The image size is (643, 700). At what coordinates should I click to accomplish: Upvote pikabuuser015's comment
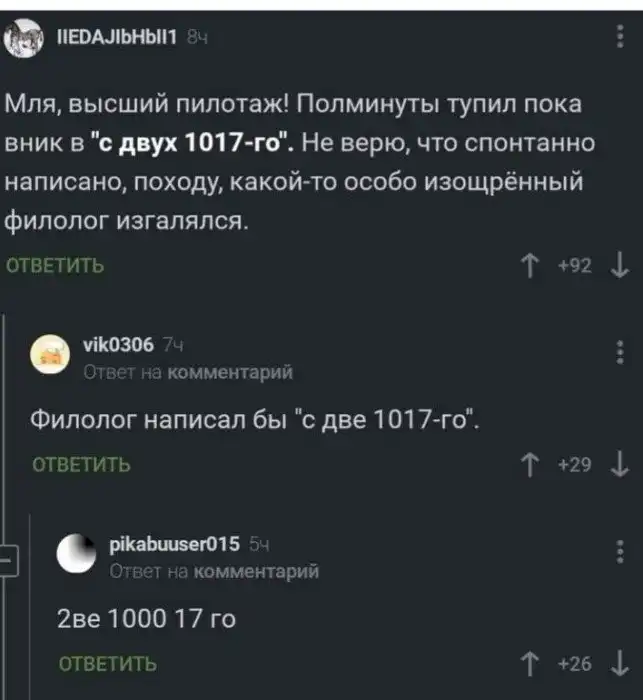[527, 662]
